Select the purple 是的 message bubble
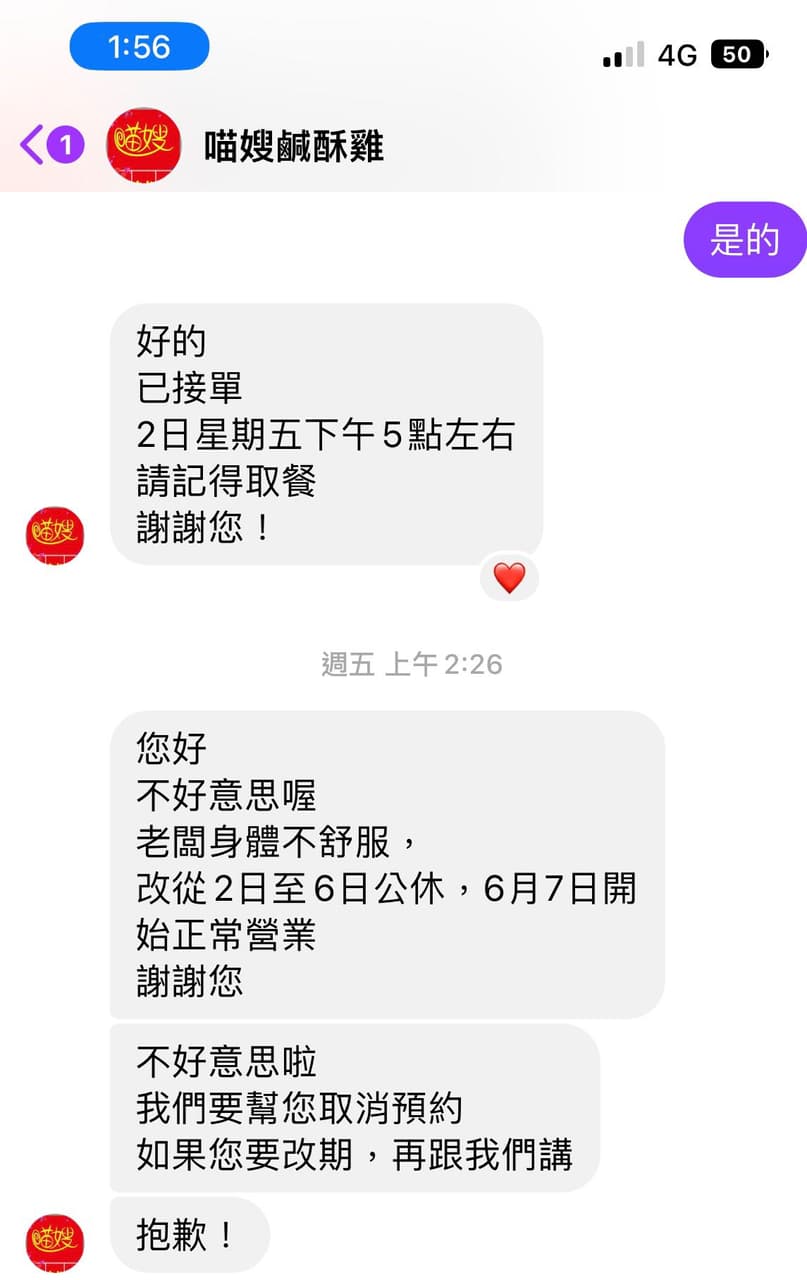Viewport: 807px width, 1280px height. tap(745, 239)
